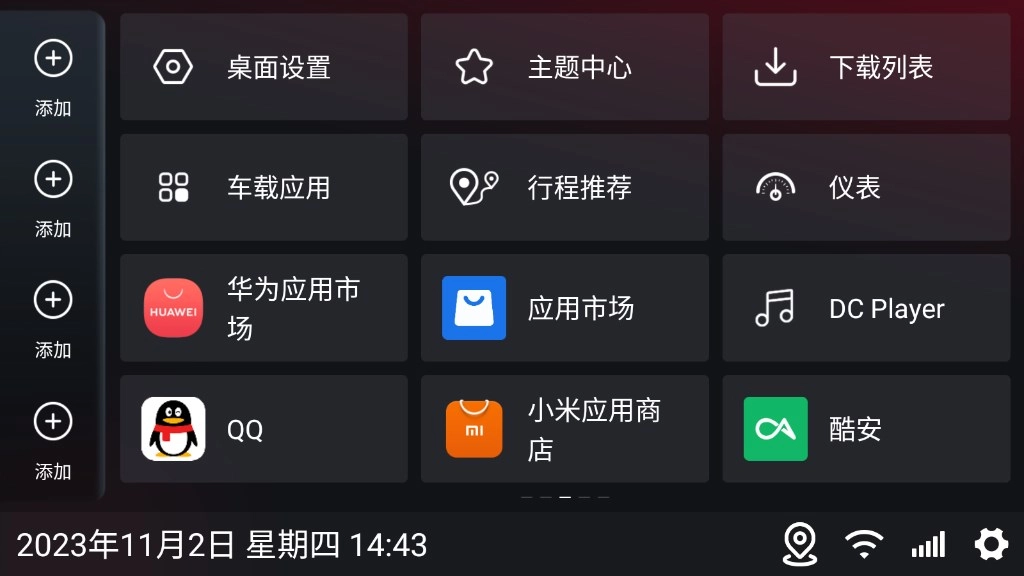Launch 华为应用市场 Huawei app store
The image size is (1024, 576).
pos(264,308)
